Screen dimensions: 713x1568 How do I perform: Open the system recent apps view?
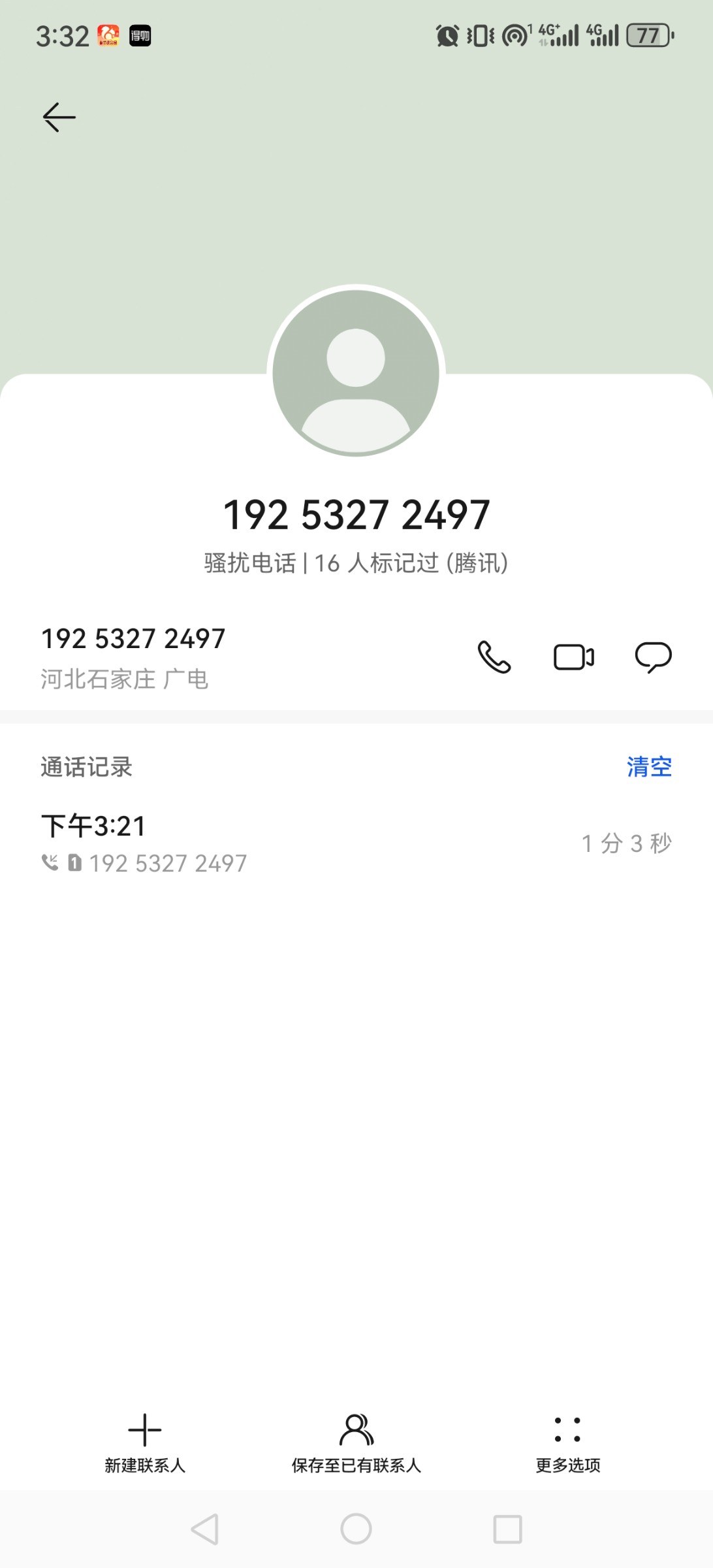(x=507, y=1529)
